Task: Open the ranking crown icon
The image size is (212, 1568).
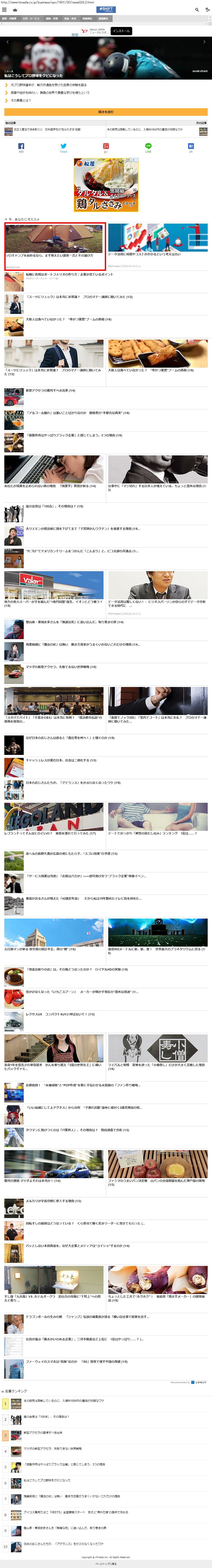Action: click(x=15, y=10)
